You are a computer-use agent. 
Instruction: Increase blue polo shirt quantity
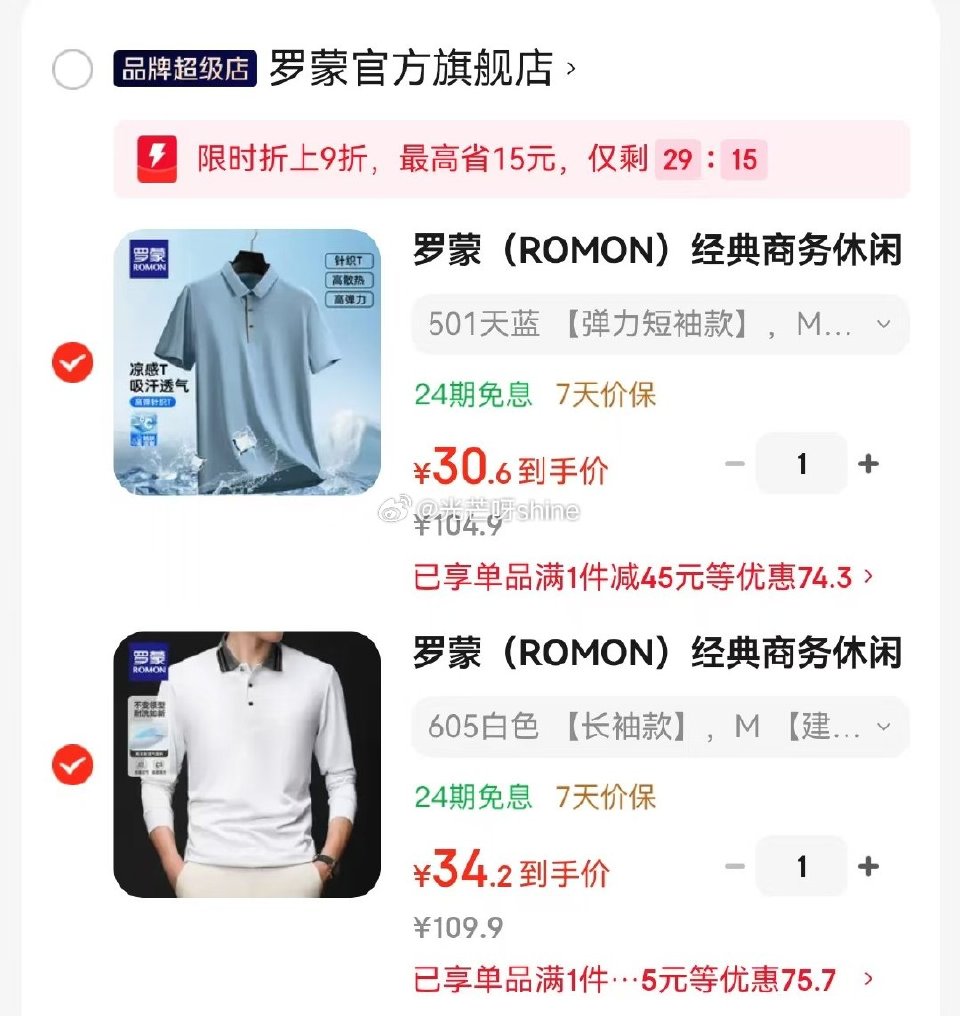click(866, 463)
